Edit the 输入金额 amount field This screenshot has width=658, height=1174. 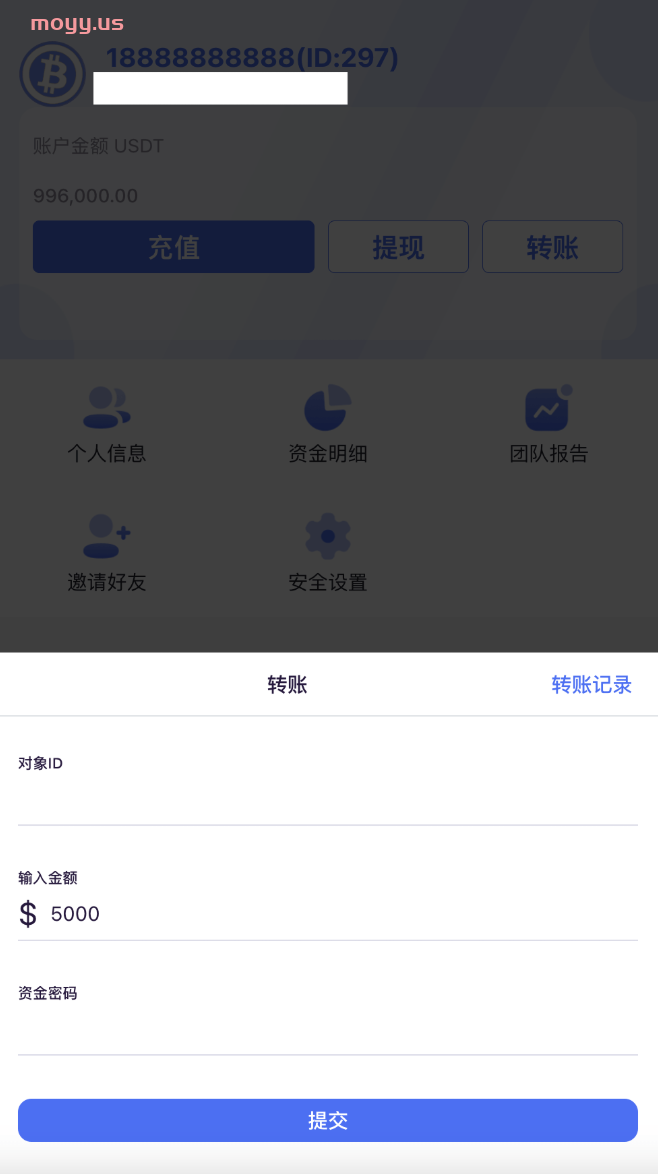click(x=344, y=914)
